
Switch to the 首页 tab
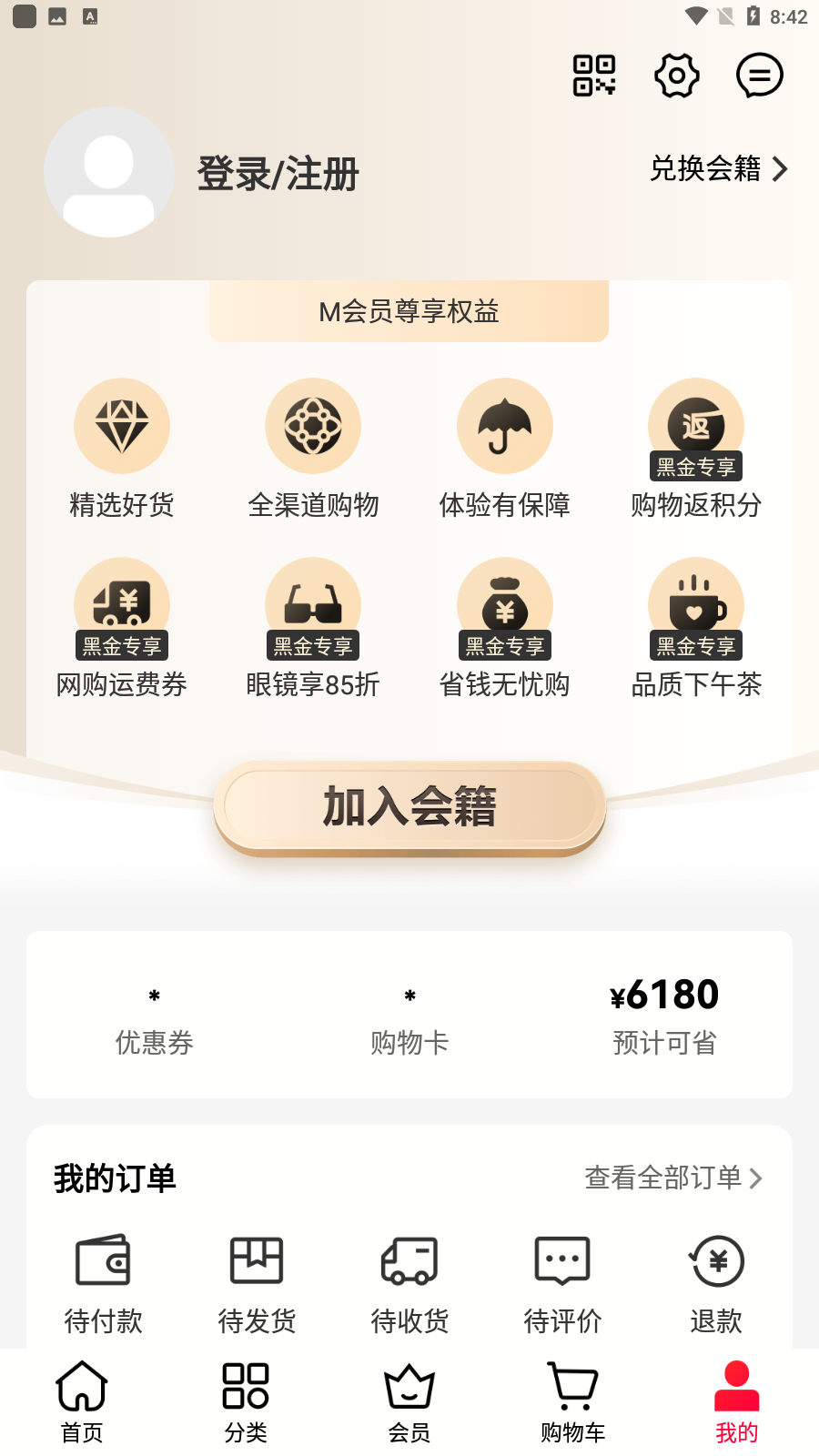[82, 1402]
